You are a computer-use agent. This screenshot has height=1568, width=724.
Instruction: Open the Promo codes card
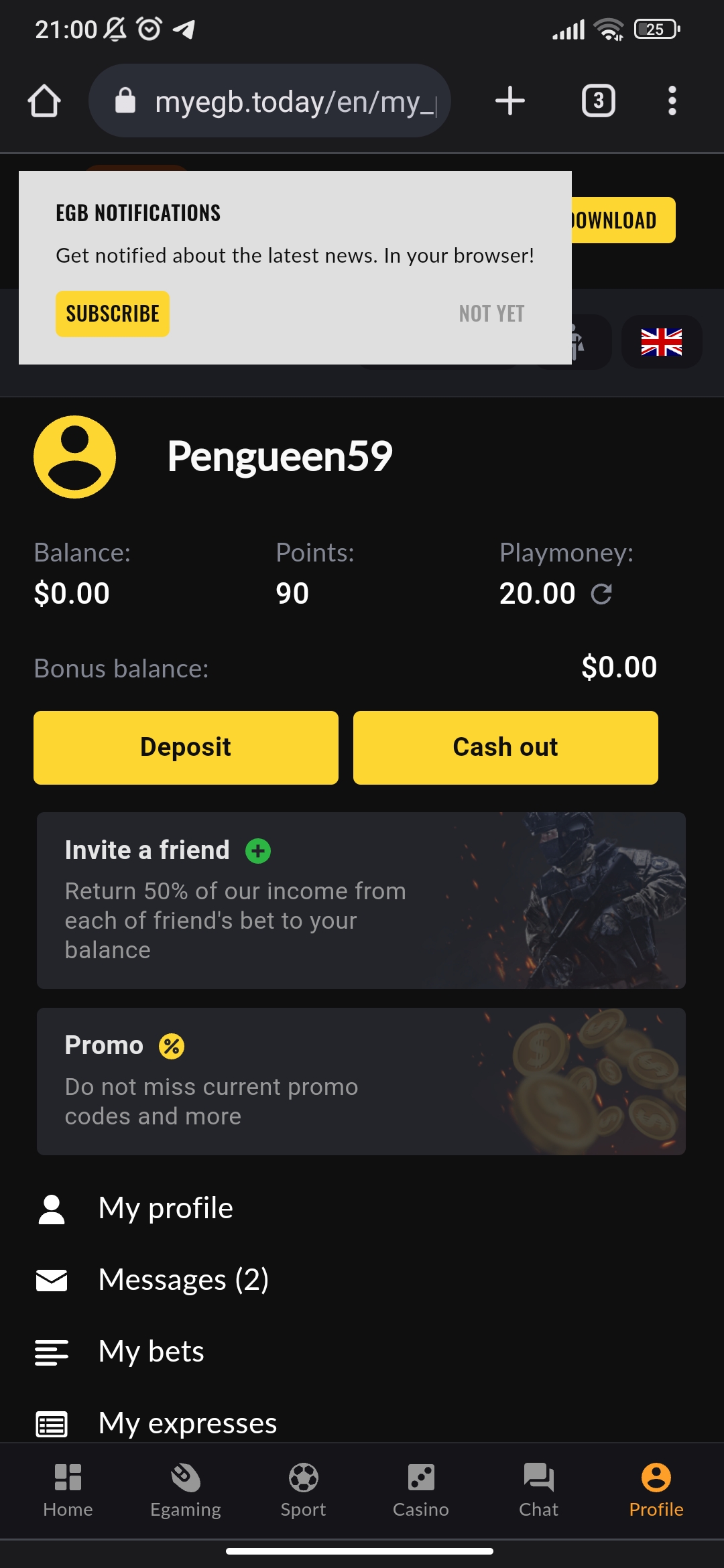[x=361, y=1081]
